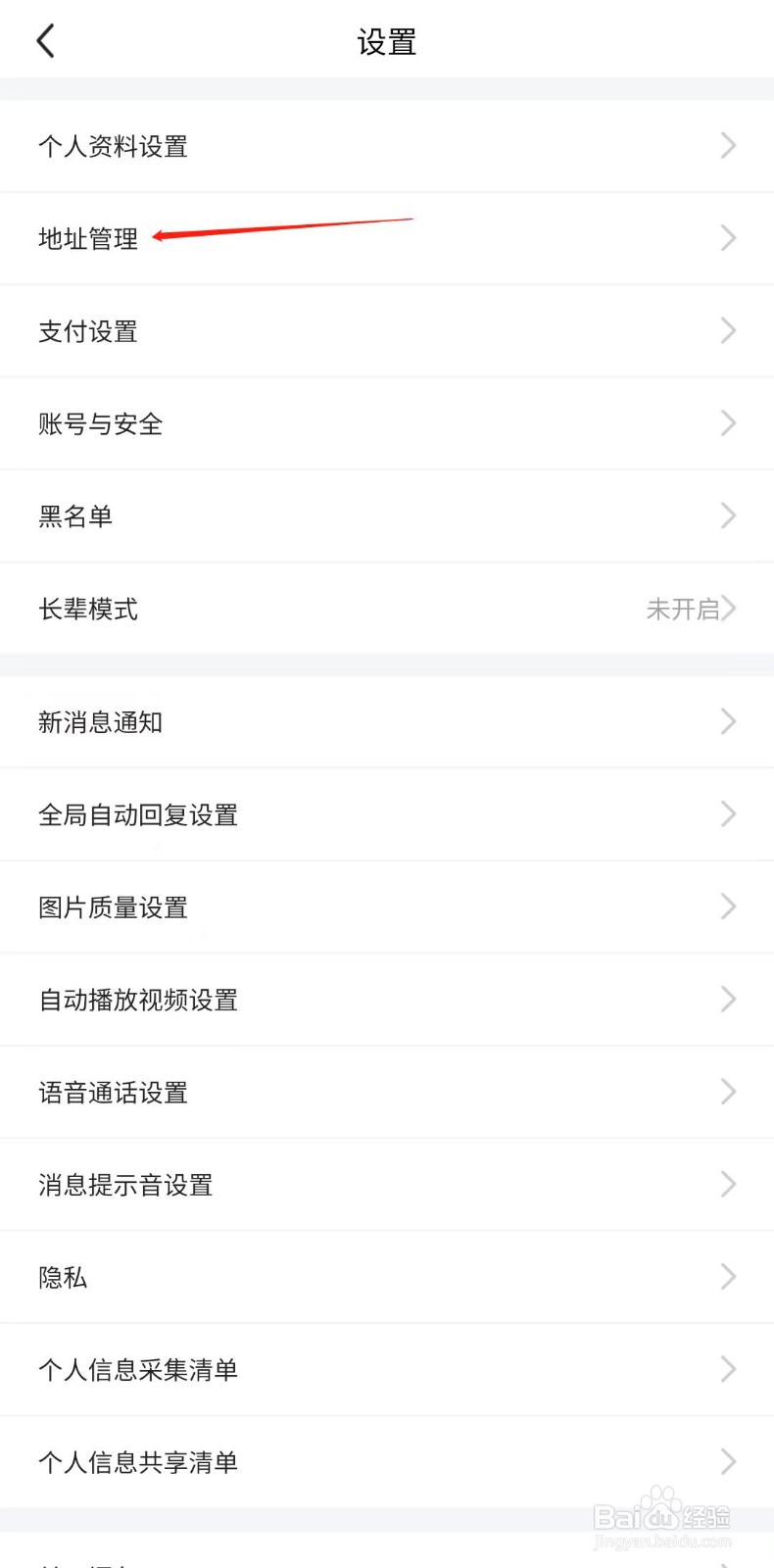Open 账号与安全 account and security
774x1568 pixels.
[99, 423]
